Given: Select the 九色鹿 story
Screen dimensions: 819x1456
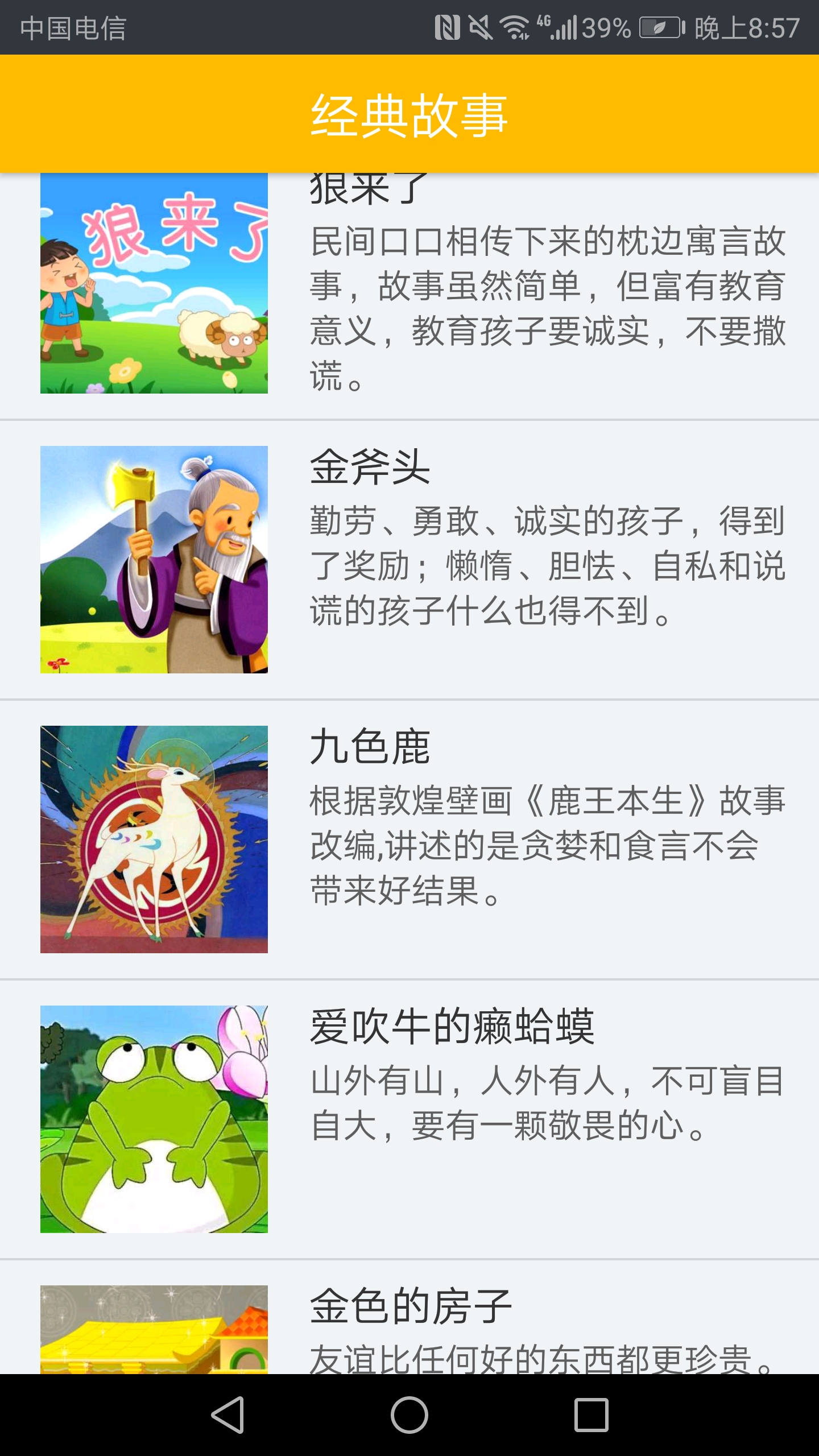Looking at the screenshot, I should click(409, 839).
